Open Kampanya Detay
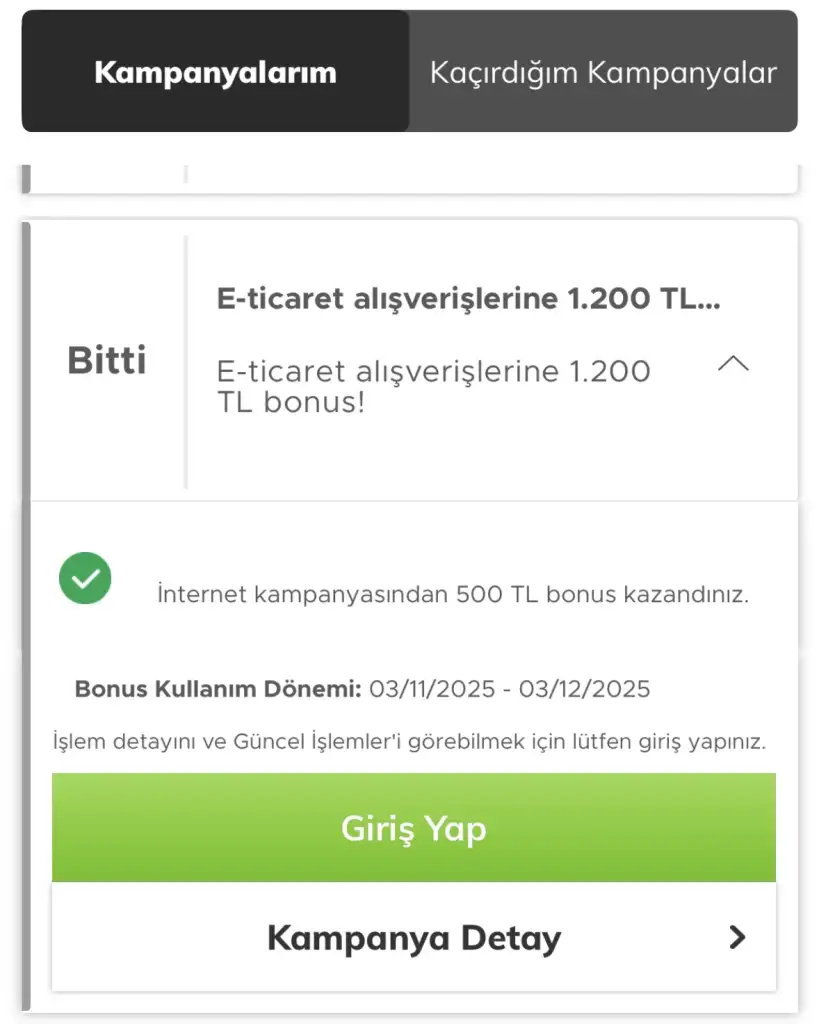Screen dimensions: 819x1024 coord(413,938)
